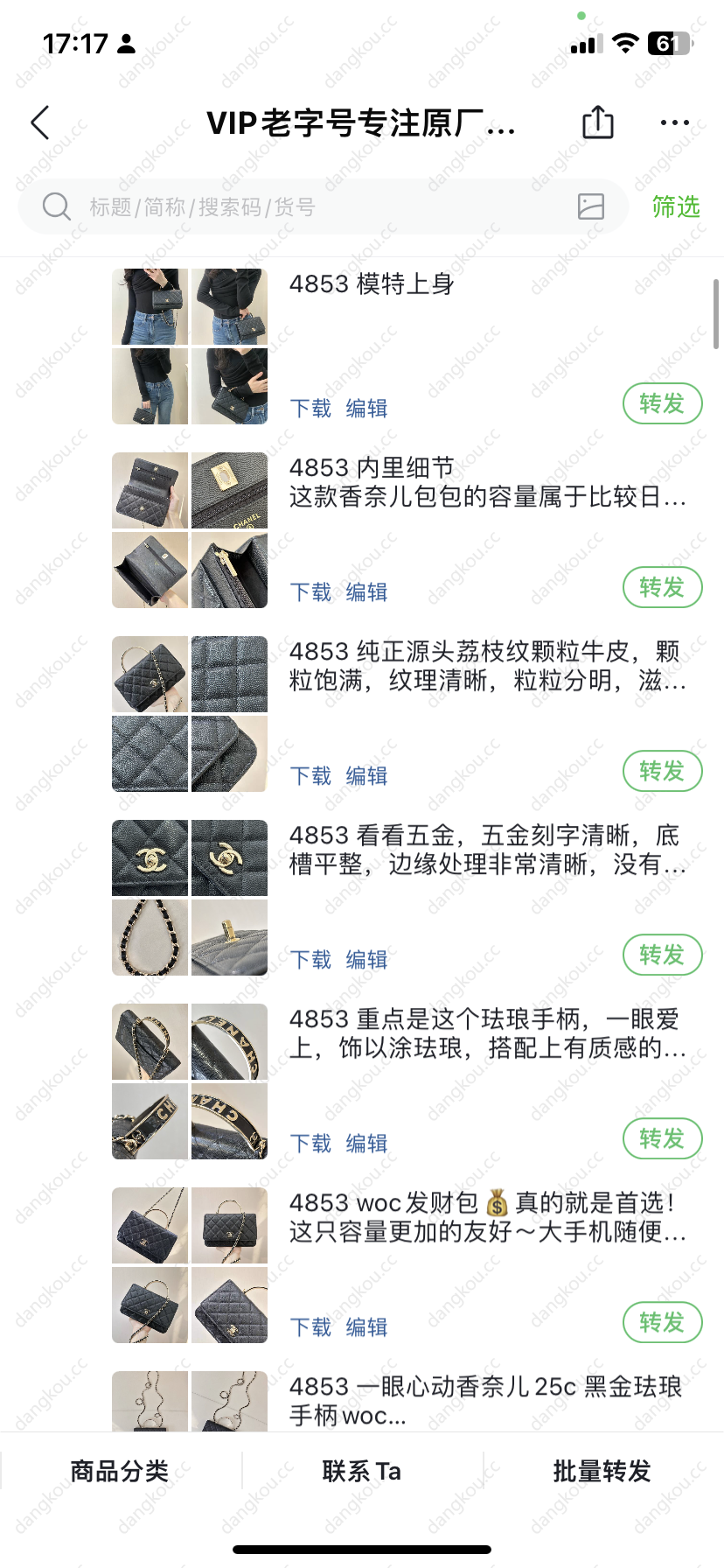Open image search icon in search bar
Viewport: 724px width, 1568px height.
pyautogui.click(x=591, y=206)
